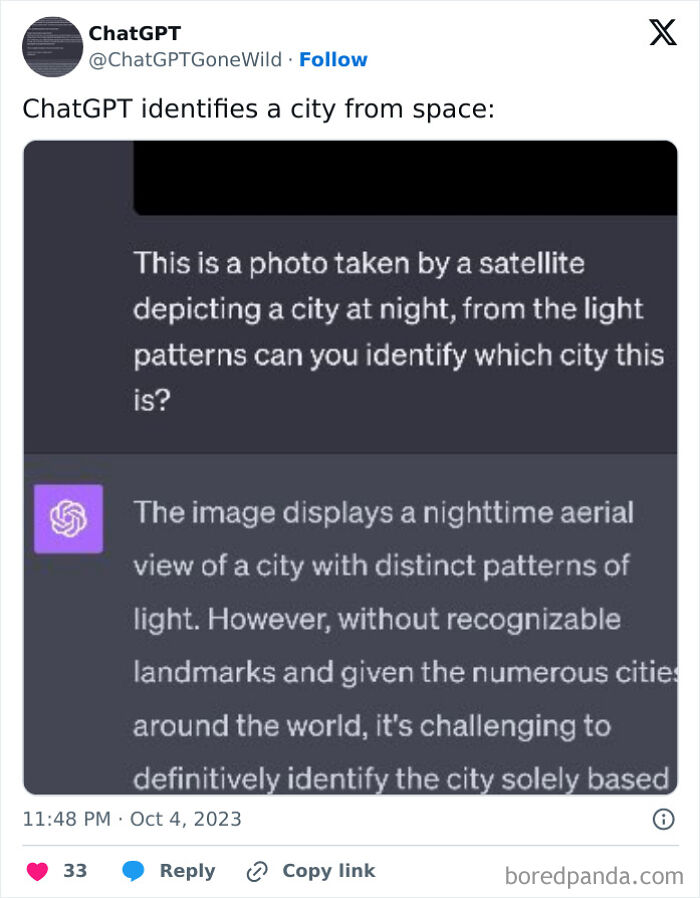The width and height of the screenshot is (700, 898).
Task: Follow the ChatGPTGoneWild account
Action: click(x=333, y=60)
